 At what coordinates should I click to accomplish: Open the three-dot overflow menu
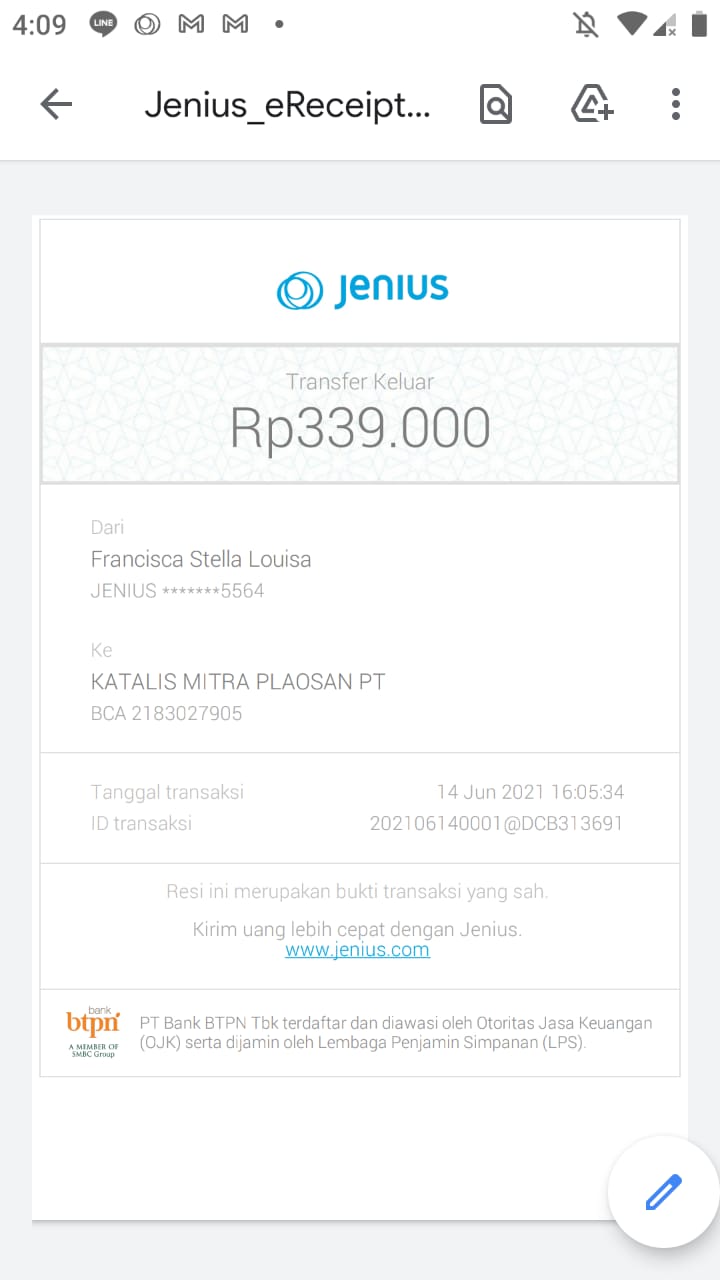pos(676,104)
